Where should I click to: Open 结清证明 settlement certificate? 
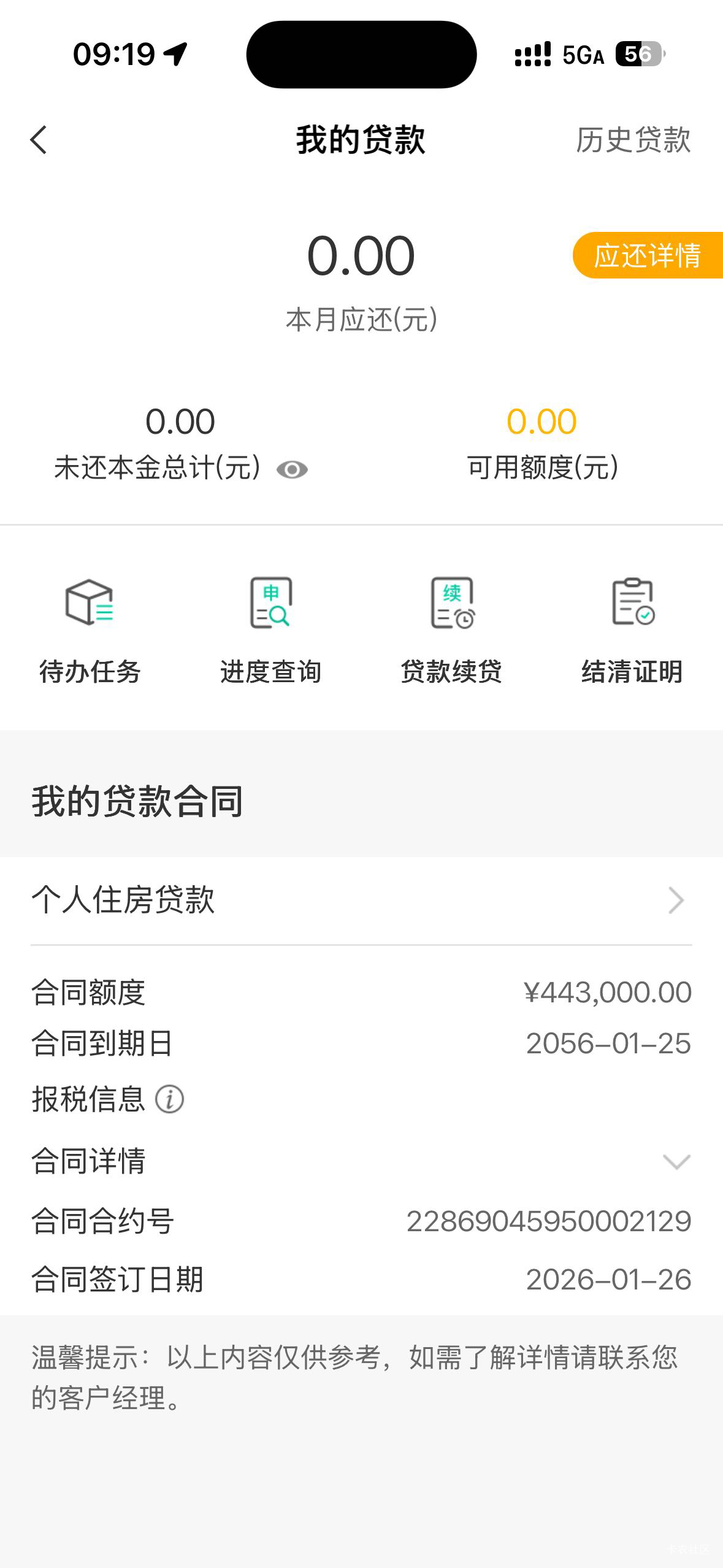632,630
